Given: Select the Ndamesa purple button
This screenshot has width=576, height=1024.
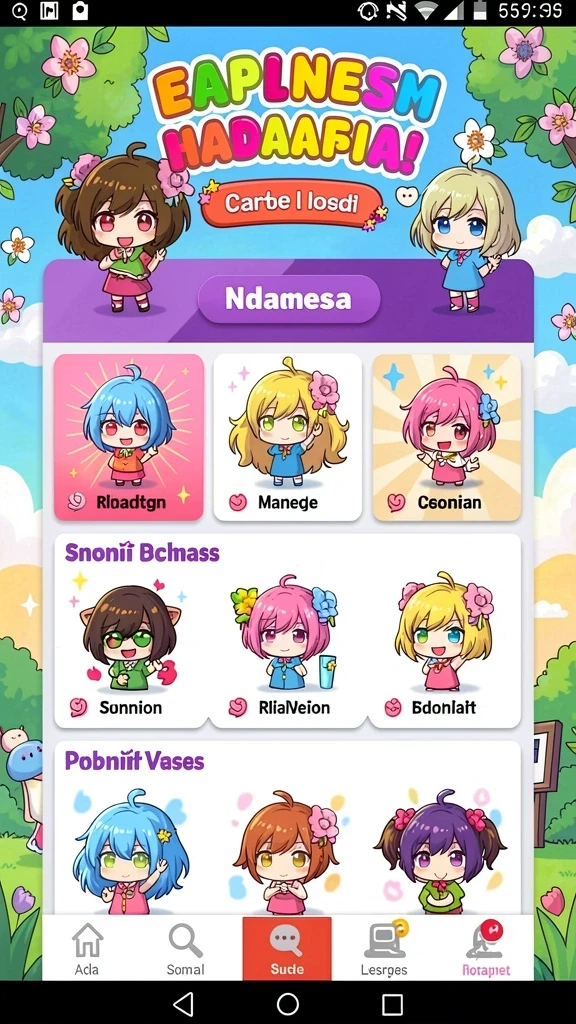Looking at the screenshot, I should (289, 299).
